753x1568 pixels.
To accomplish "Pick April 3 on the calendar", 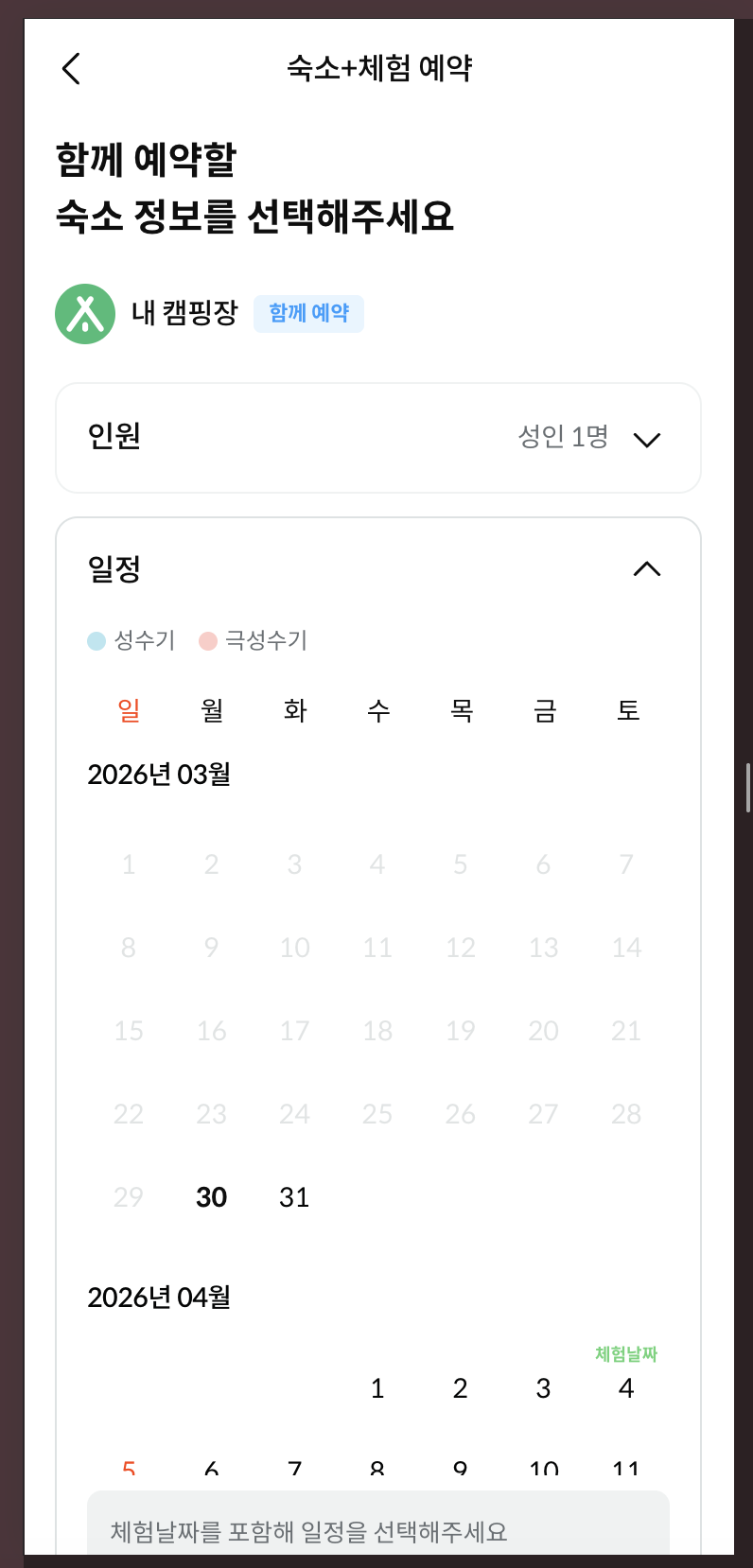I will click(x=543, y=1388).
